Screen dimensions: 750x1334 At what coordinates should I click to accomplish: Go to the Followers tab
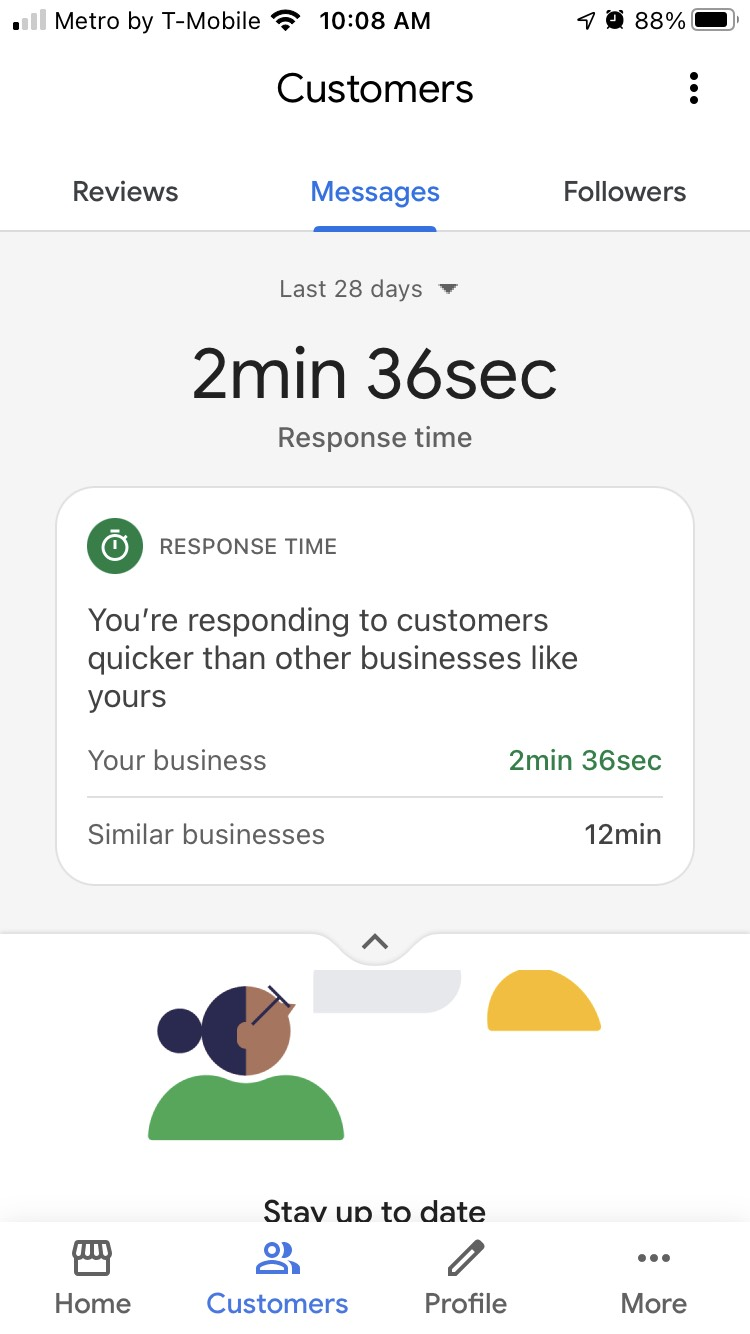coord(624,192)
